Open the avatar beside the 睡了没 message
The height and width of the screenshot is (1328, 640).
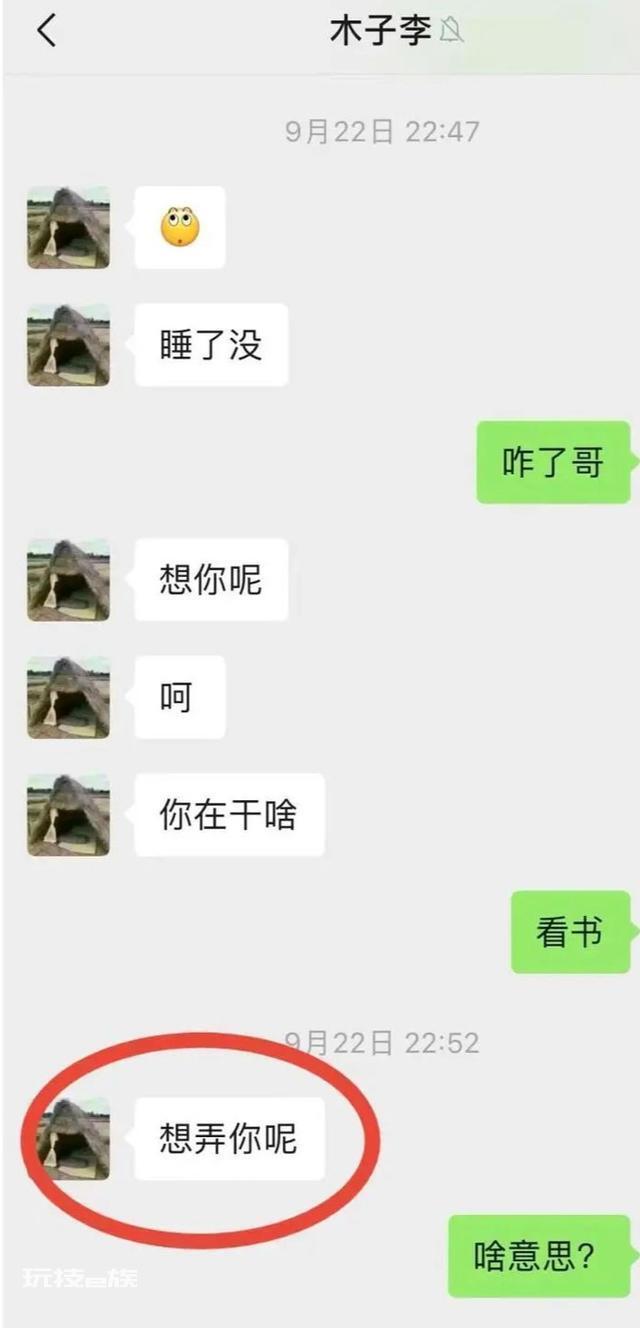(x=68, y=345)
